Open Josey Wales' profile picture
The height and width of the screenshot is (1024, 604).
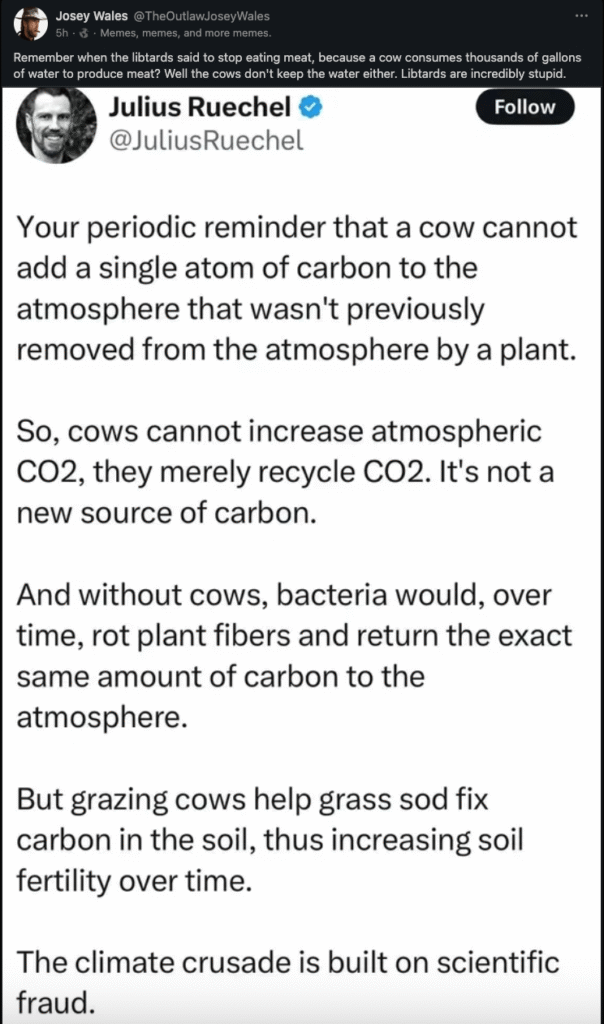tap(31, 23)
